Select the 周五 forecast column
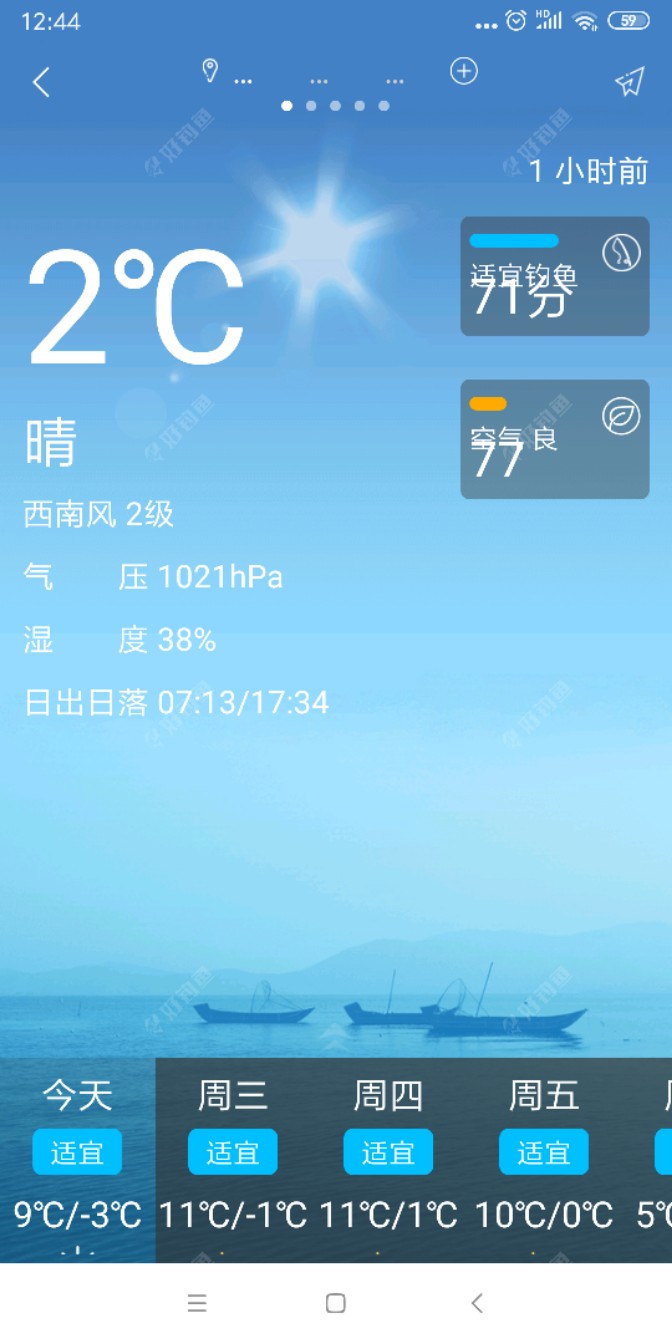 [x=544, y=1160]
